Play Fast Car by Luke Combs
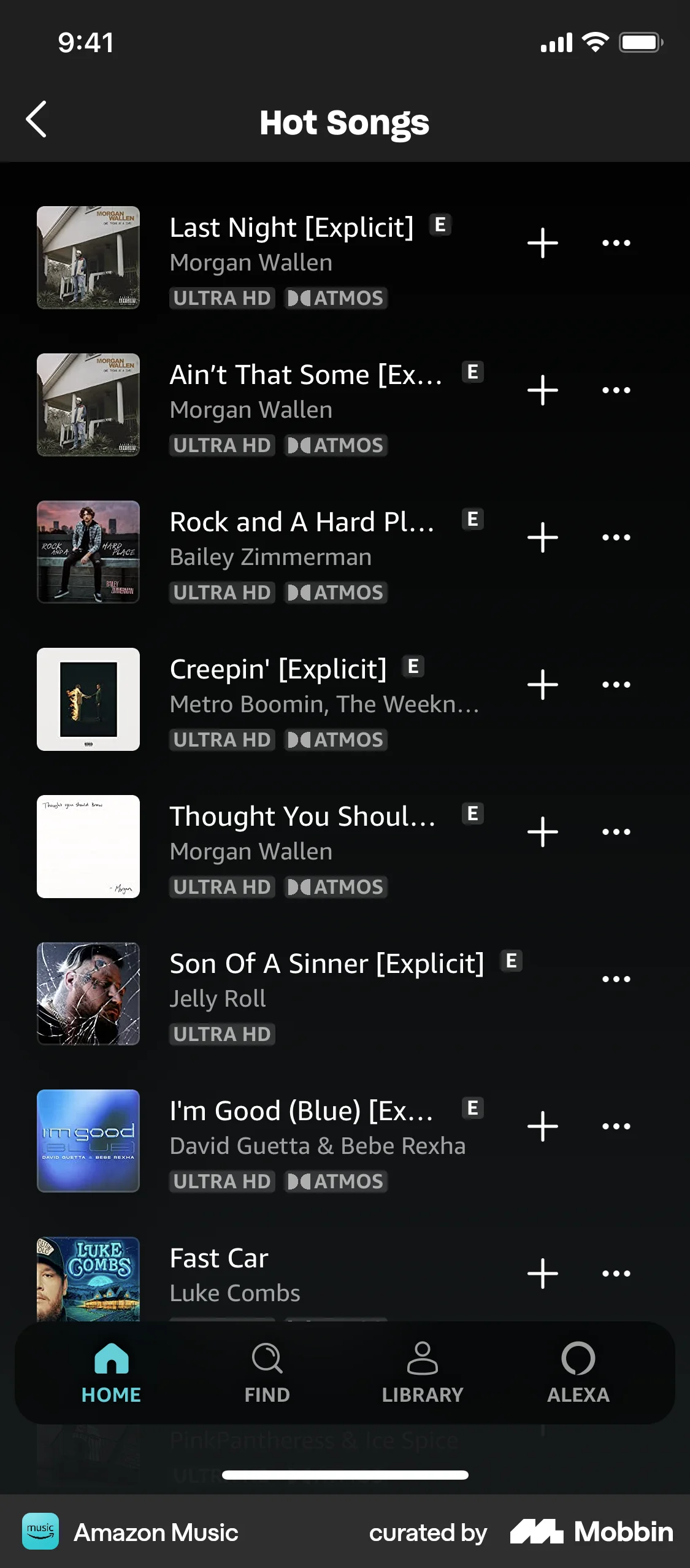The image size is (690, 1568). 219,1258
